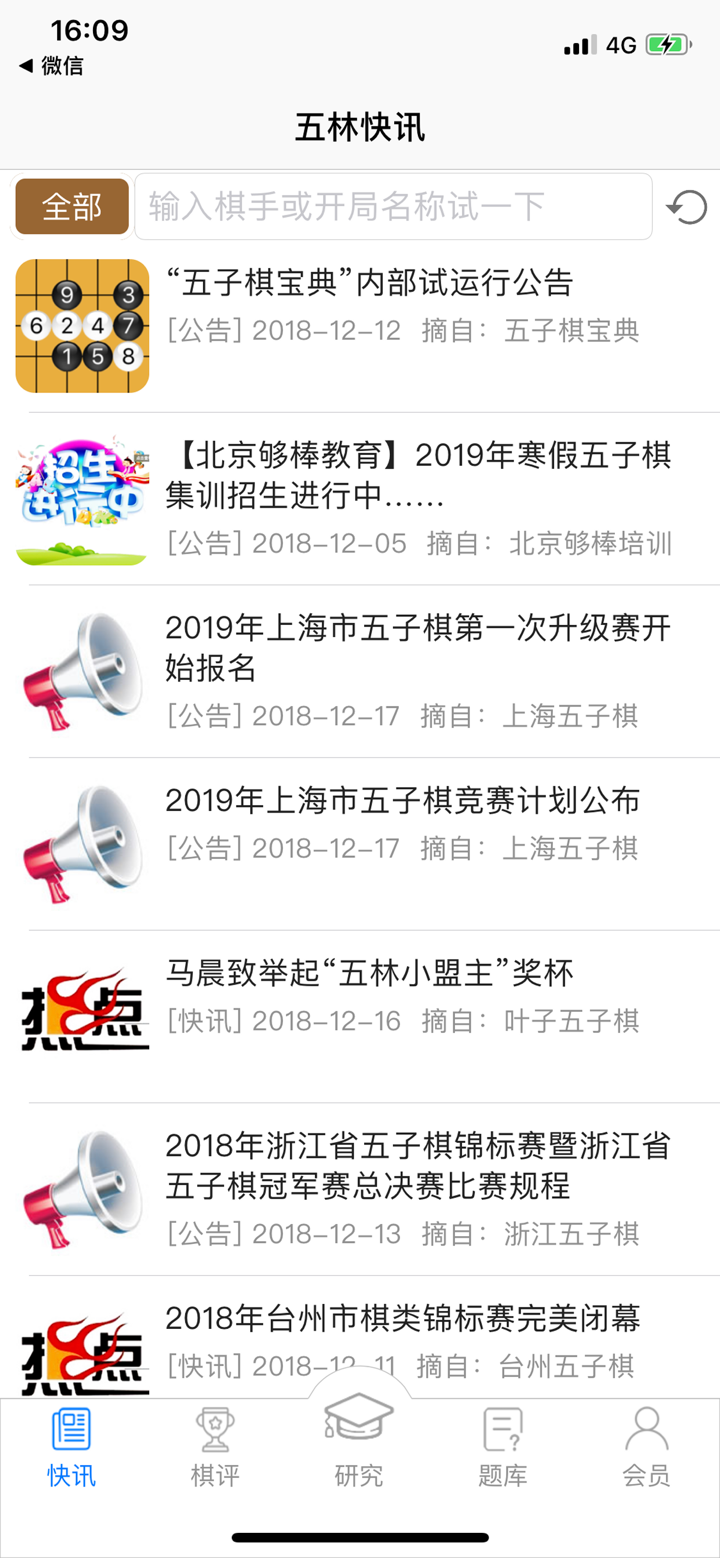Open 2019年上海市五子棋竞赛计划公布
720x1558 pixels.
360,844
